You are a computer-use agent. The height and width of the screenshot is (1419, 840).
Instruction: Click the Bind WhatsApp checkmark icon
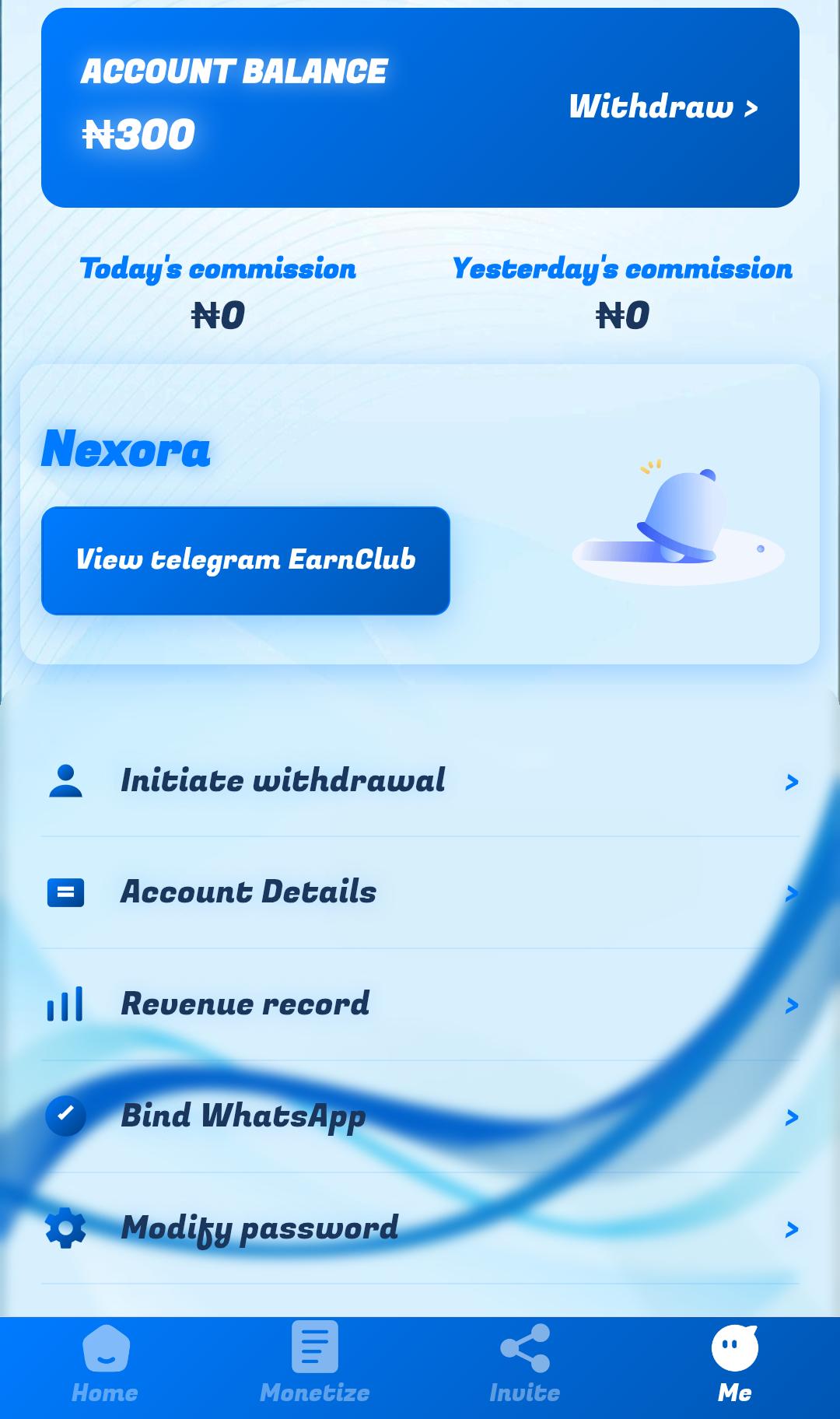tap(66, 1116)
